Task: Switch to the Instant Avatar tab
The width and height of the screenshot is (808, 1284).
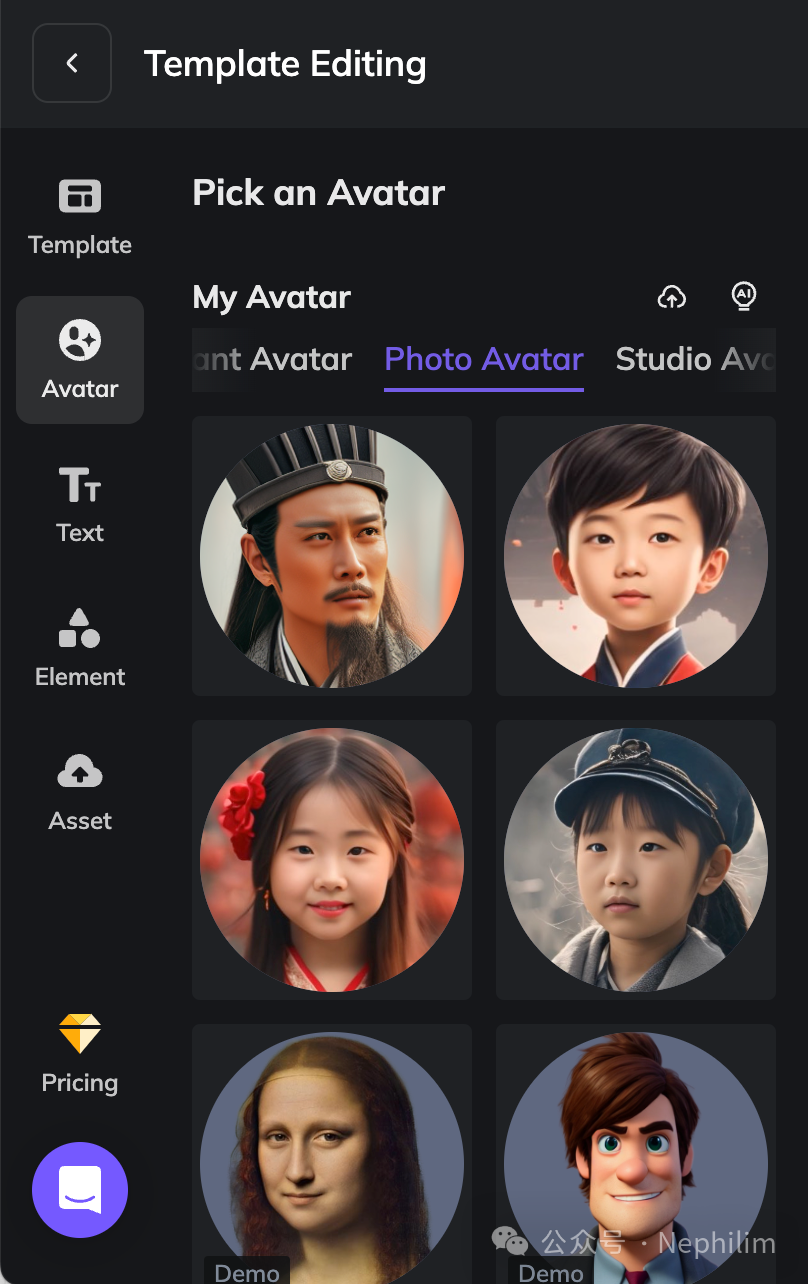Action: tap(273, 359)
